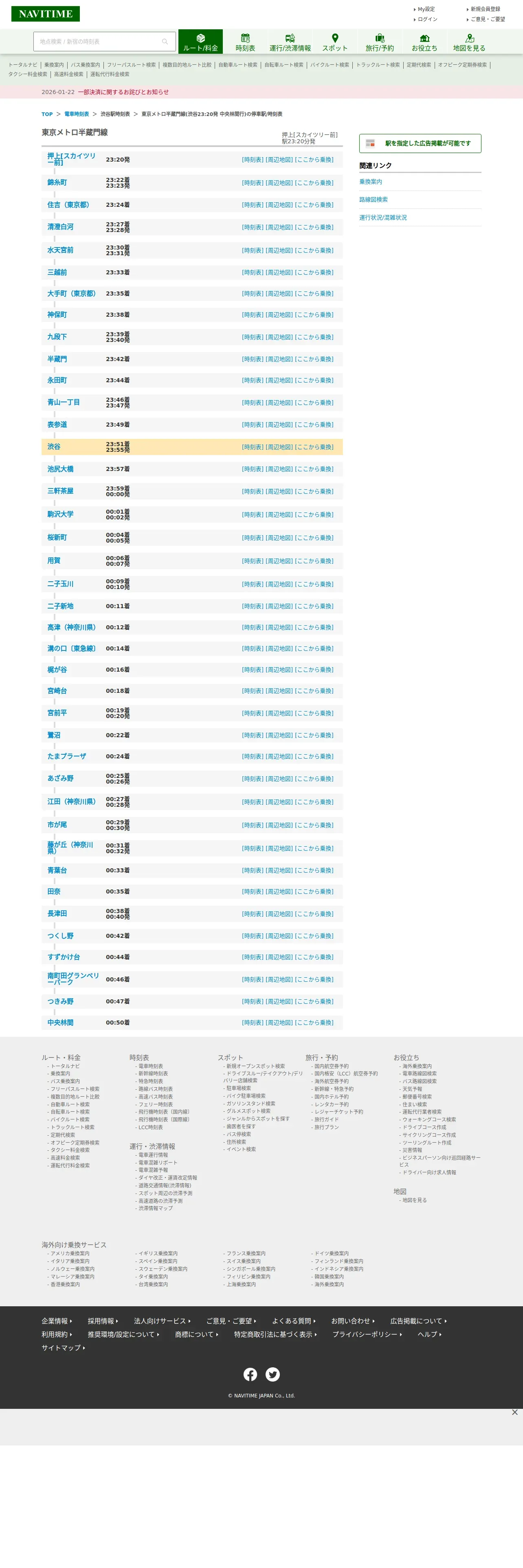Open バス乗換案内 in sub navigation
523x1568 pixels.
tap(85, 65)
